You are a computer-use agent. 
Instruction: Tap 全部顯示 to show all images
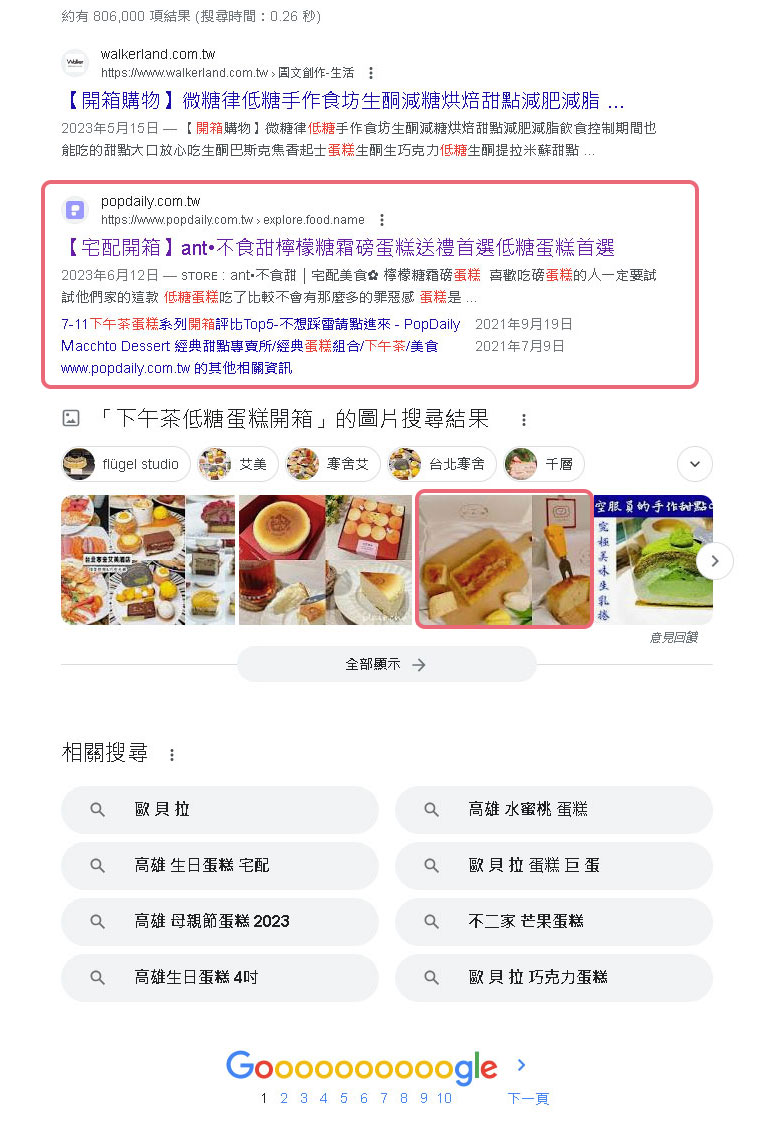[x=386, y=664]
